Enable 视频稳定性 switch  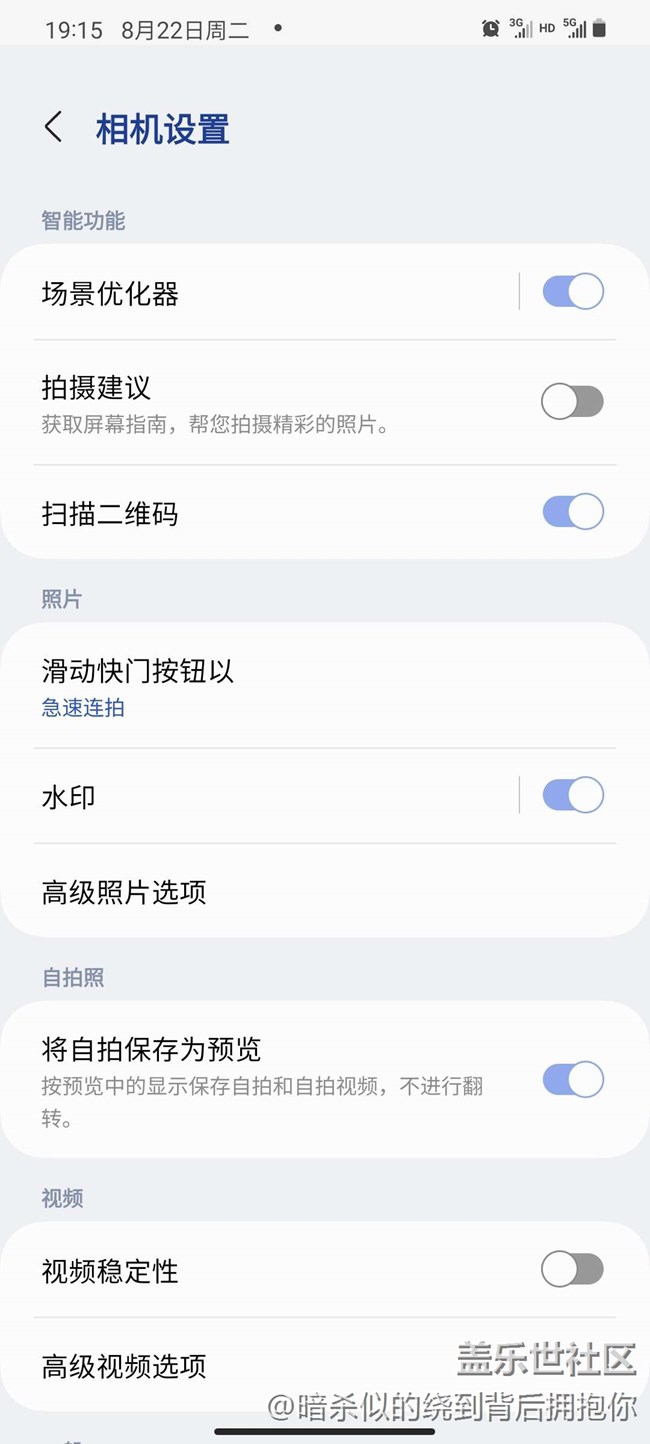tap(573, 1270)
